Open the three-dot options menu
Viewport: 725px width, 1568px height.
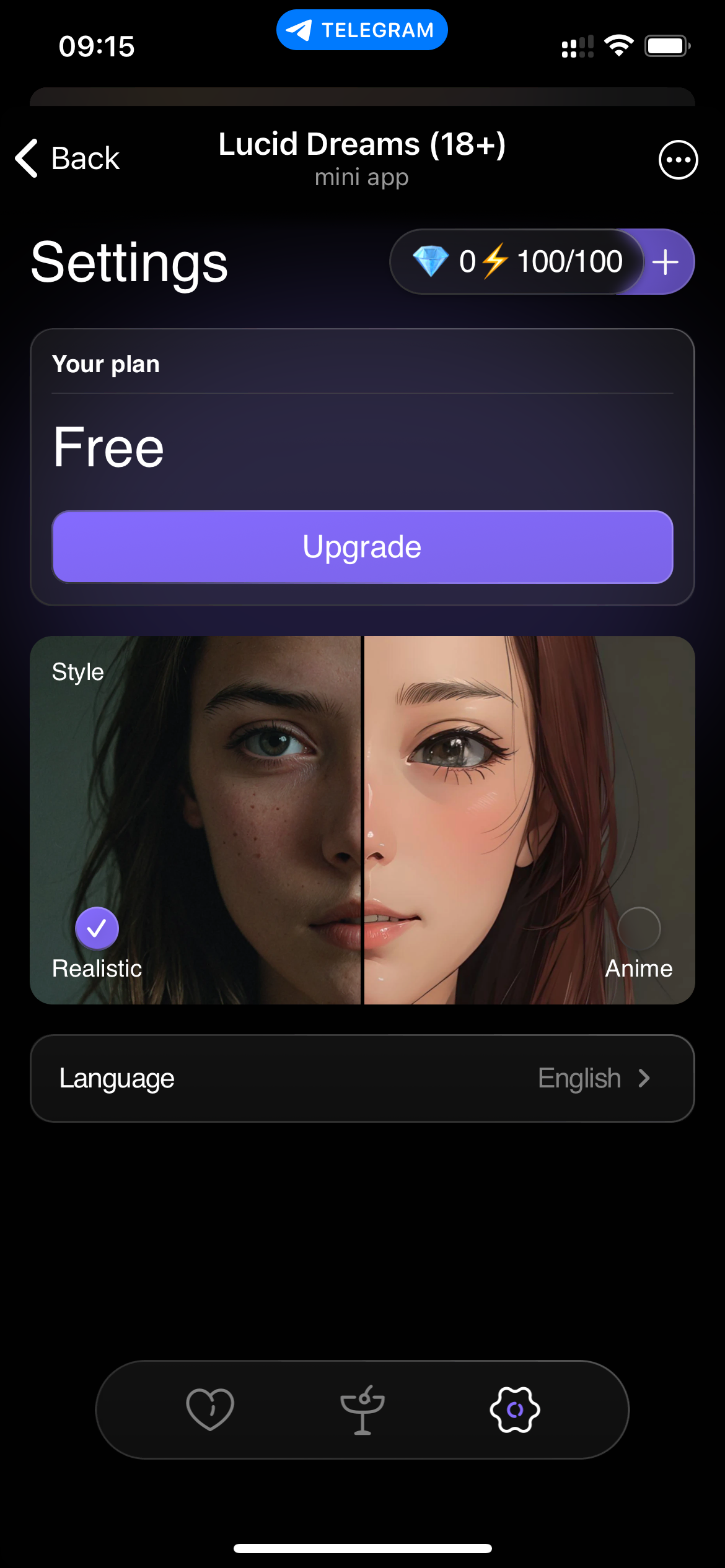coord(678,160)
